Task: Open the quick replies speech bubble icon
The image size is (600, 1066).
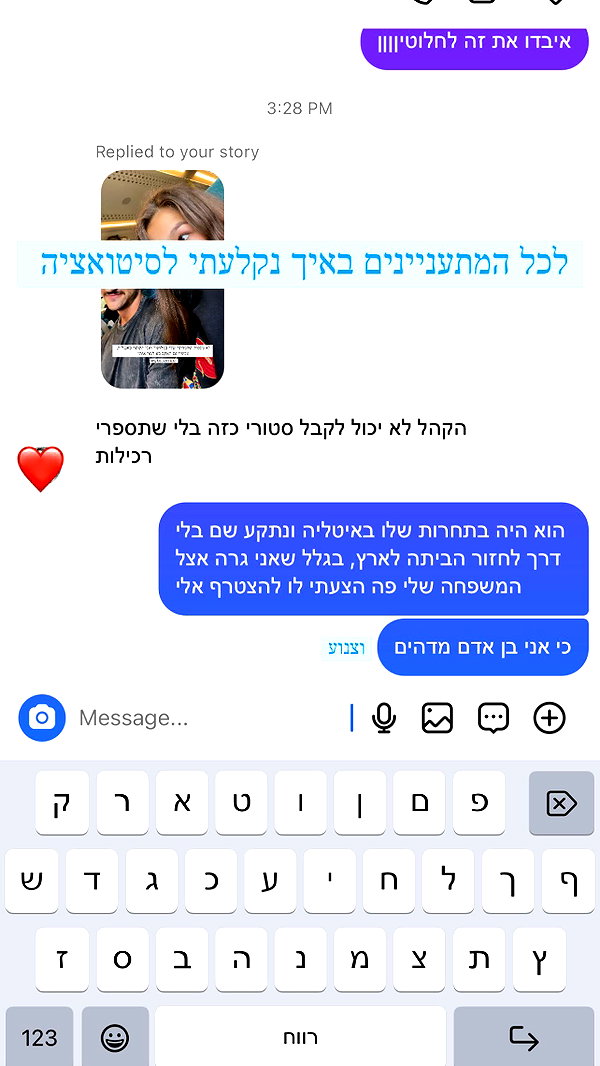Action: (493, 718)
